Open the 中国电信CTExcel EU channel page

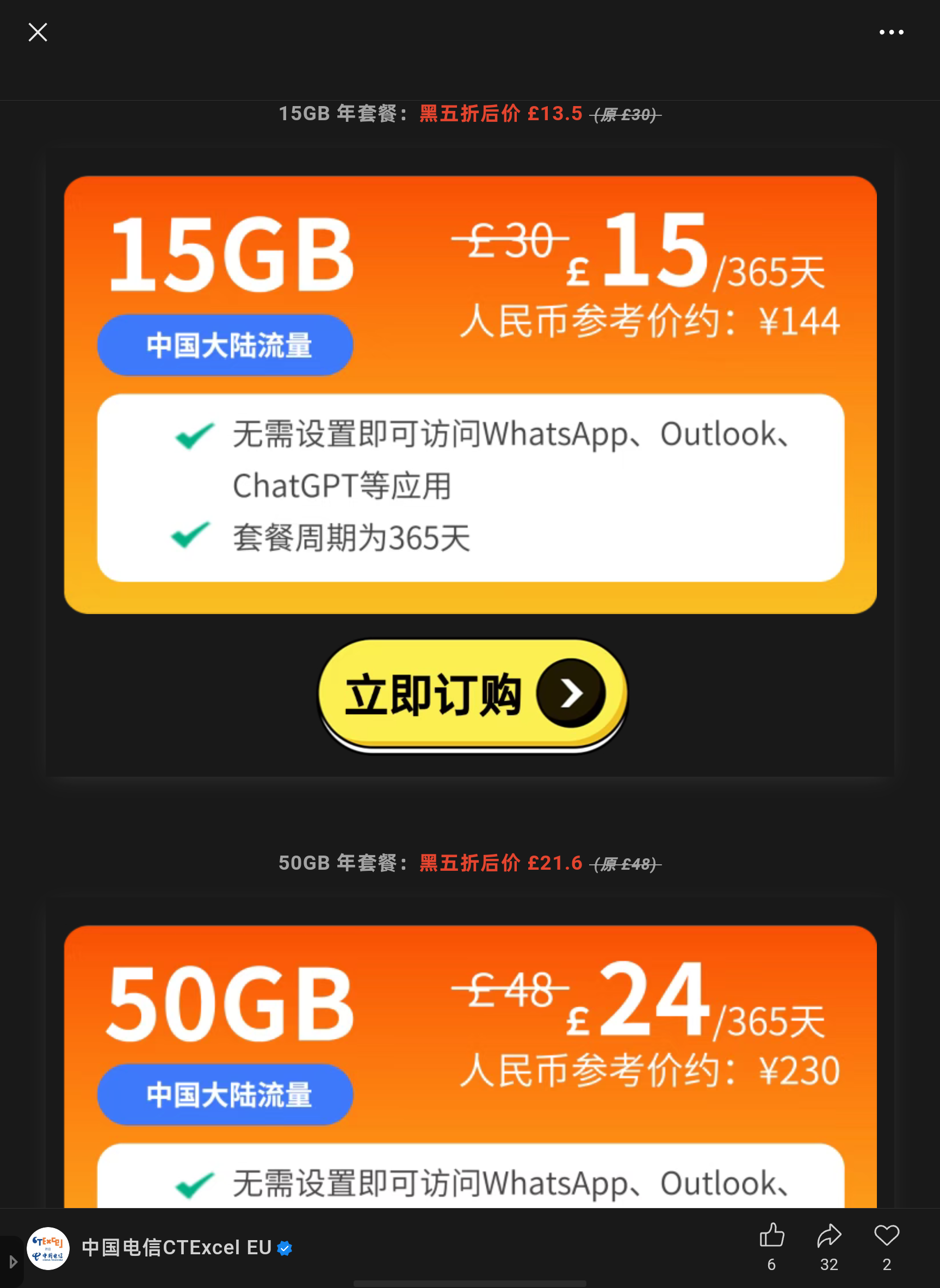click(x=176, y=1248)
